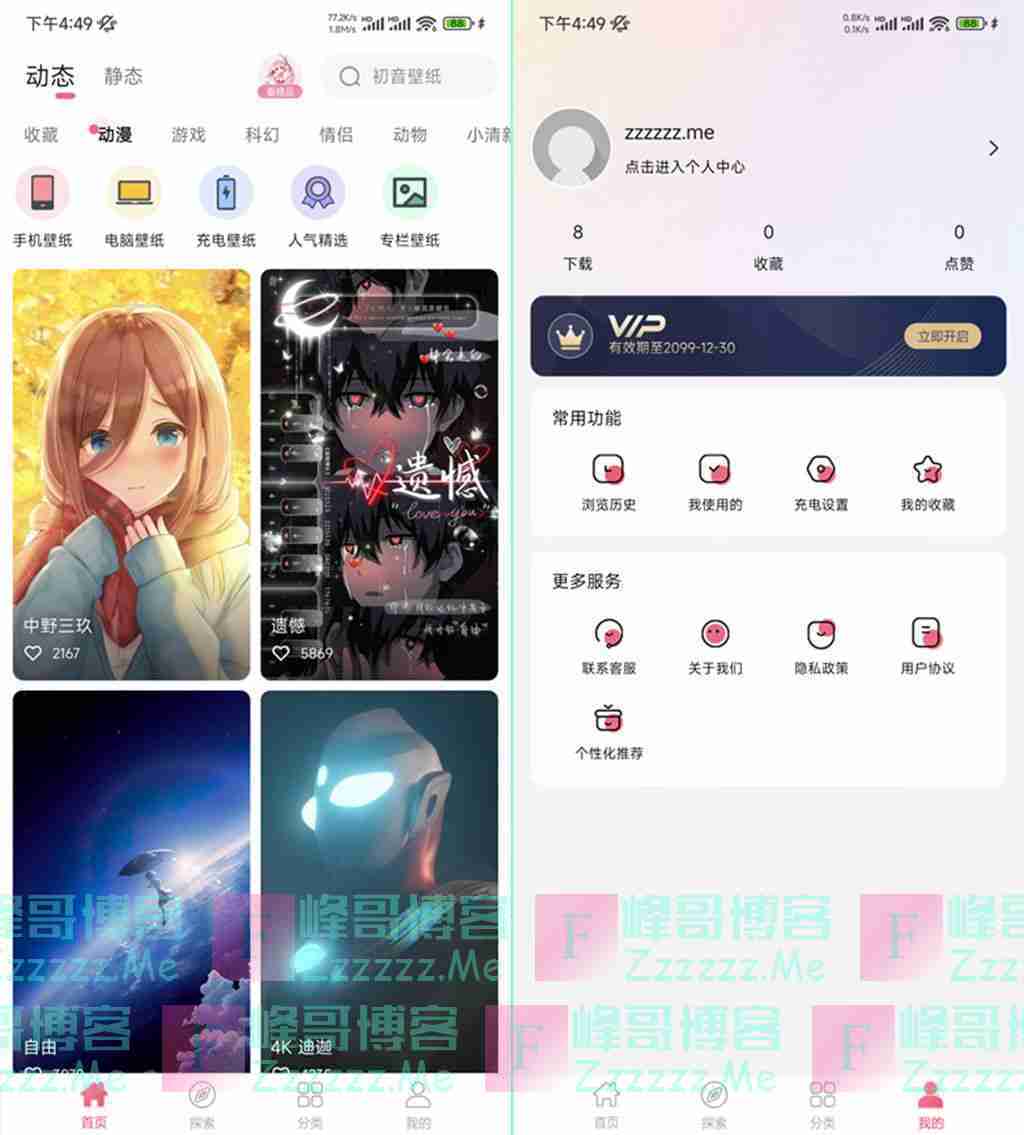Open the 中野三玖 wallpaper

(131, 474)
